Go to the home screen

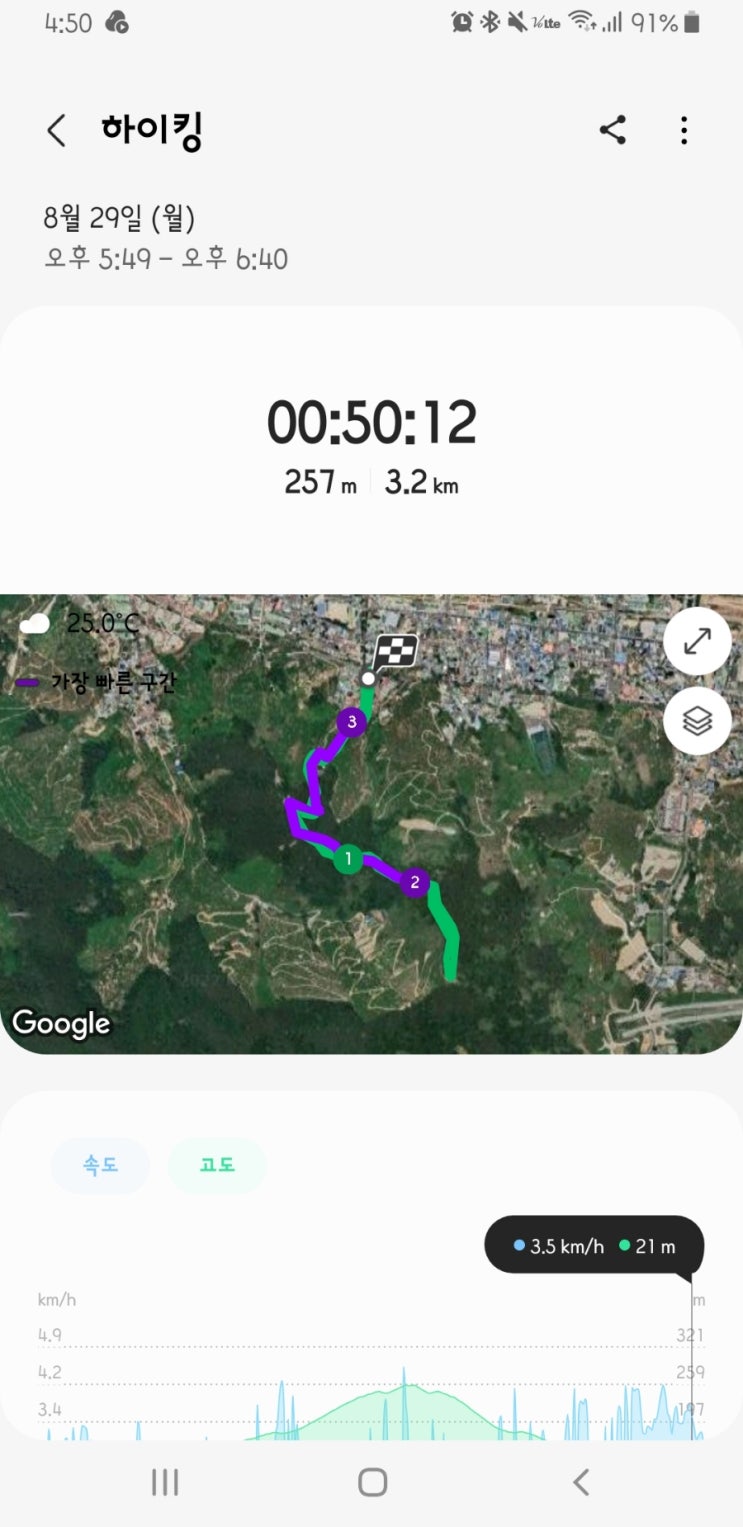click(x=372, y=1482)
